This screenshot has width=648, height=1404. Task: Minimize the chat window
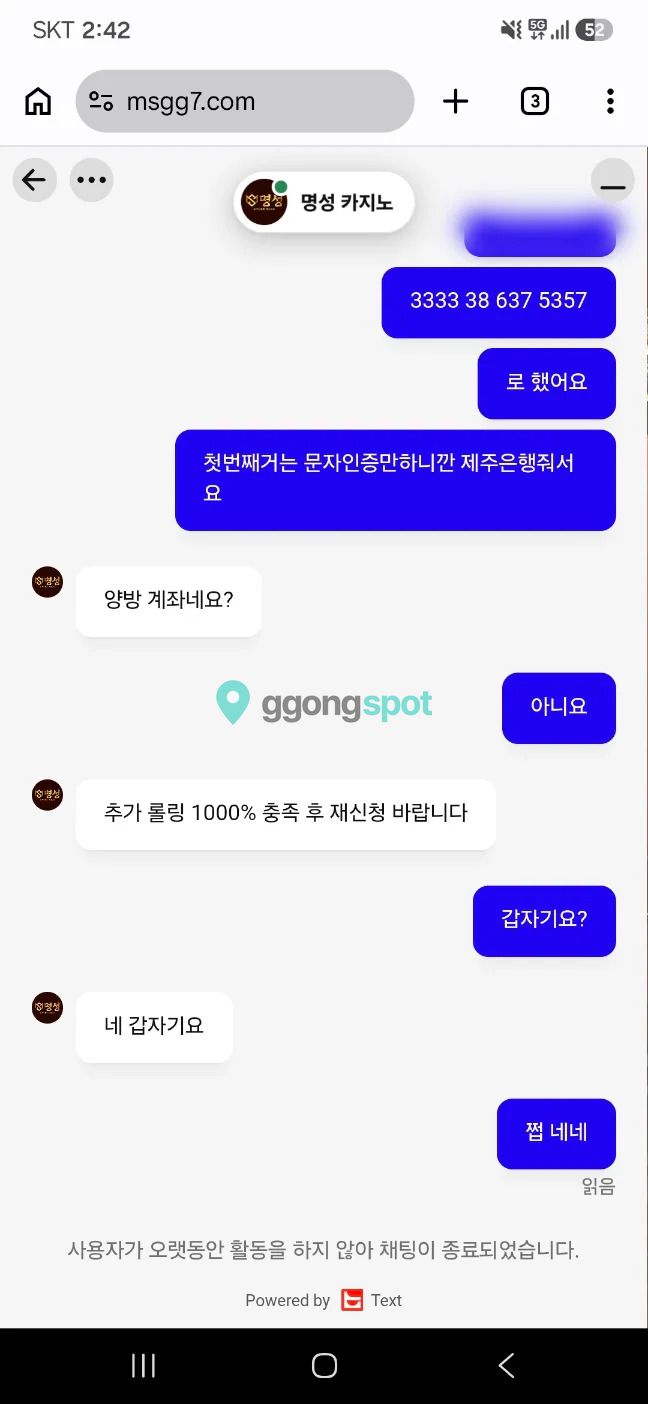click(612, 181)
